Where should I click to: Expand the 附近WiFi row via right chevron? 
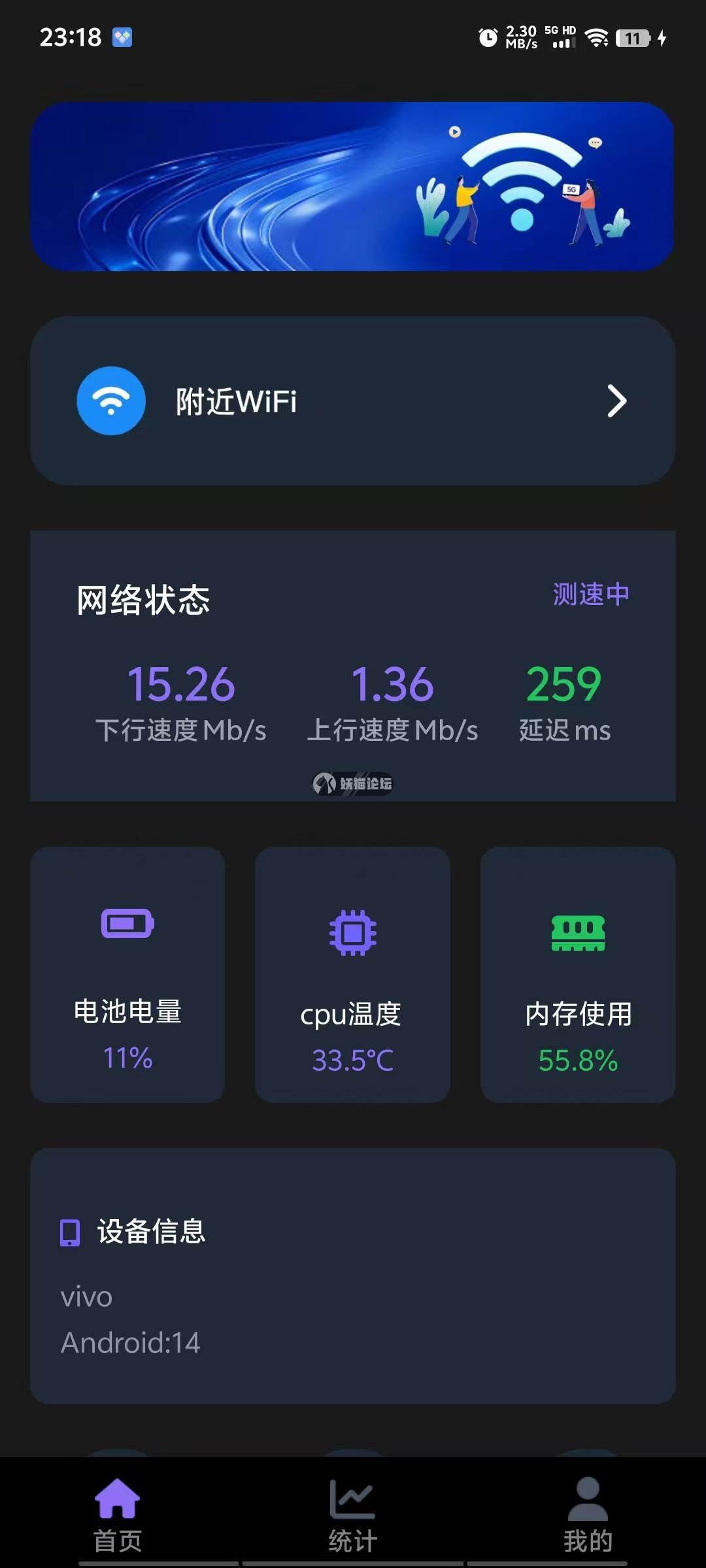(615, 400)
